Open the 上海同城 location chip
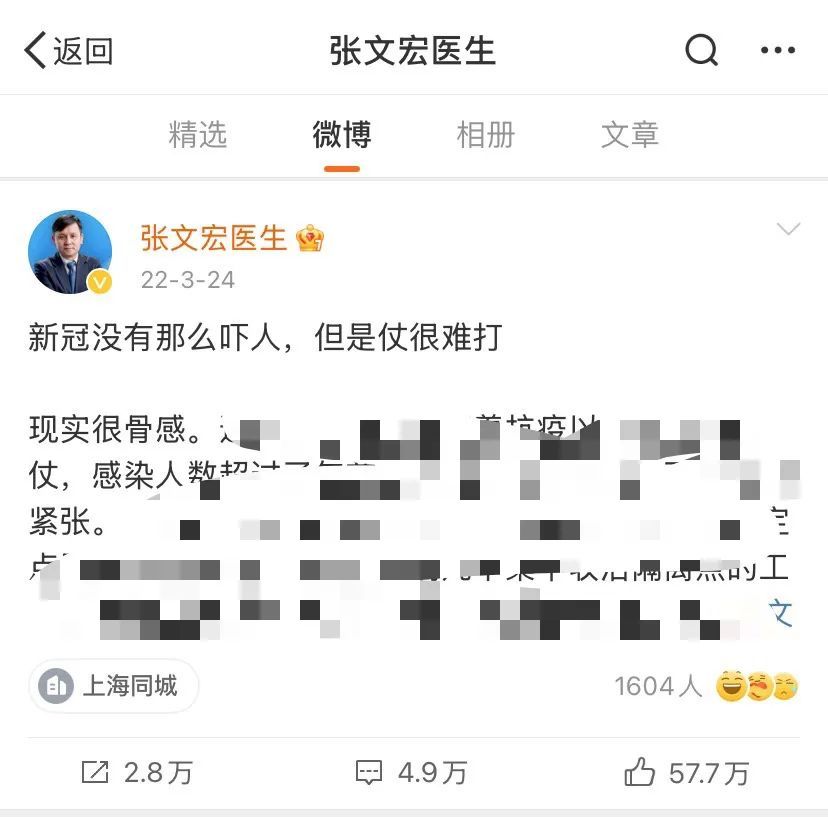Screen dimensions: 828x817 coord(113,685)
